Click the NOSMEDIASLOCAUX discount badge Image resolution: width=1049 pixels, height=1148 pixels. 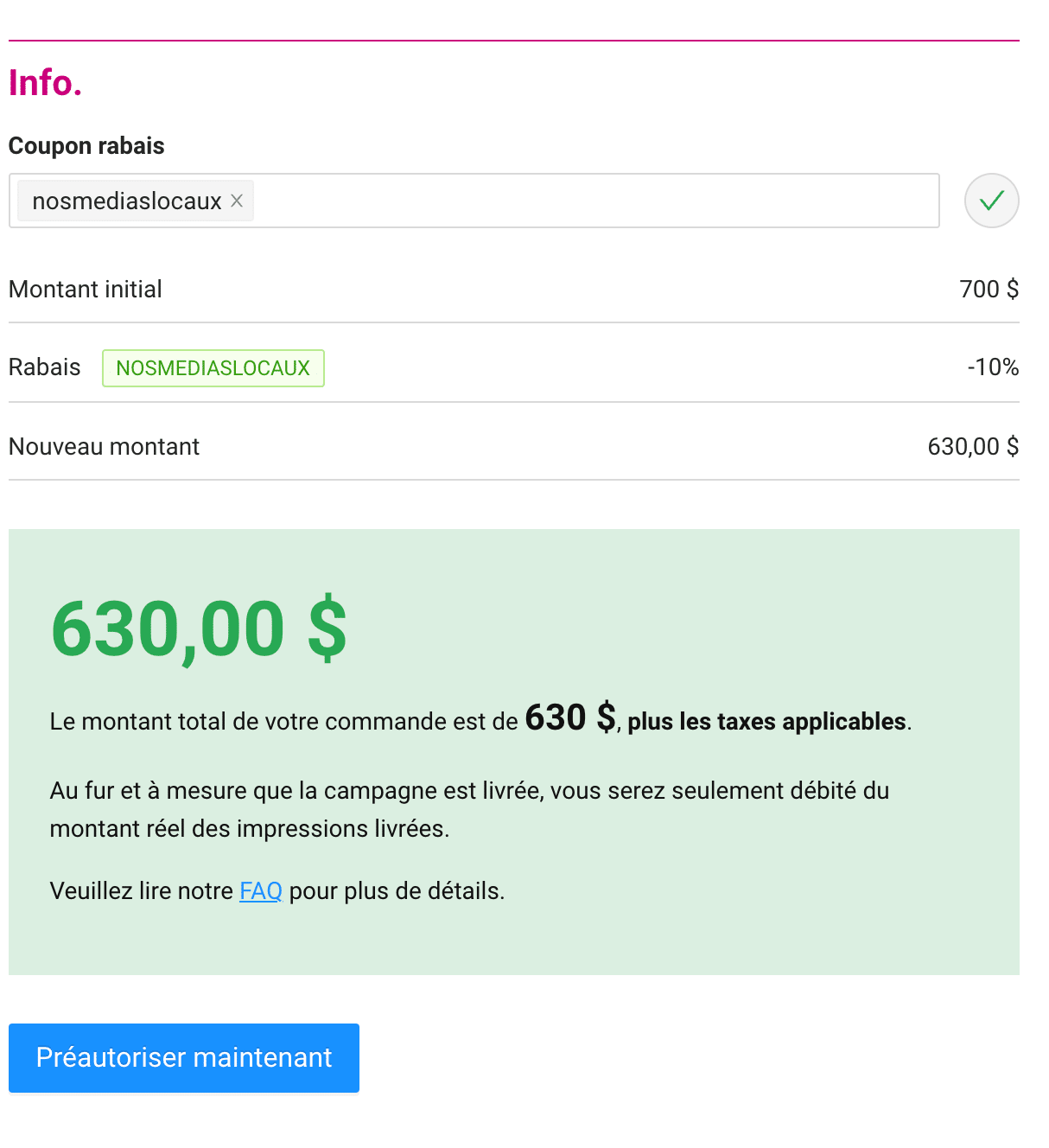(213, 367)
